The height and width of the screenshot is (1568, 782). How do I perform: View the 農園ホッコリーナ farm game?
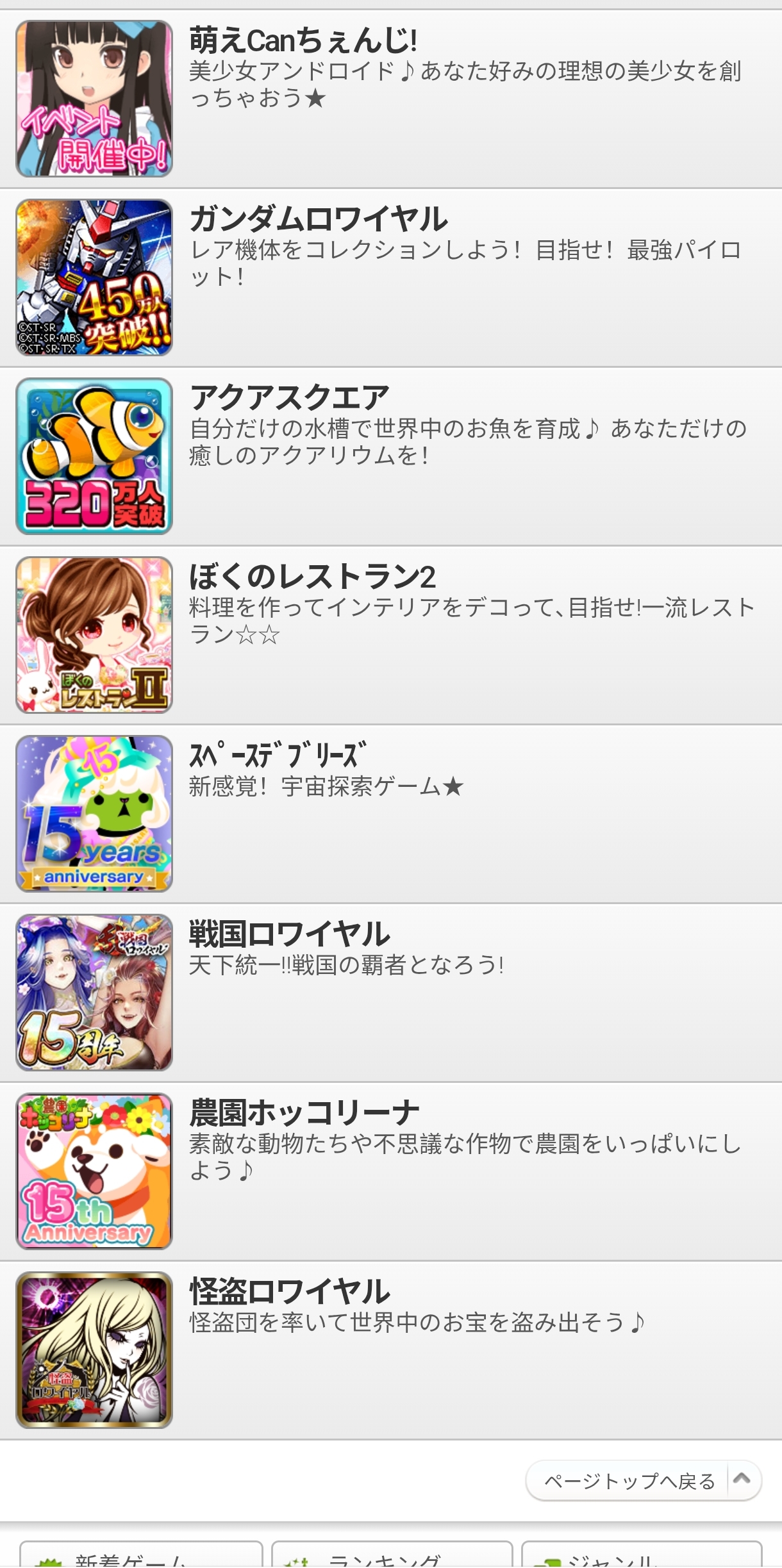(x=391, y=1171)
